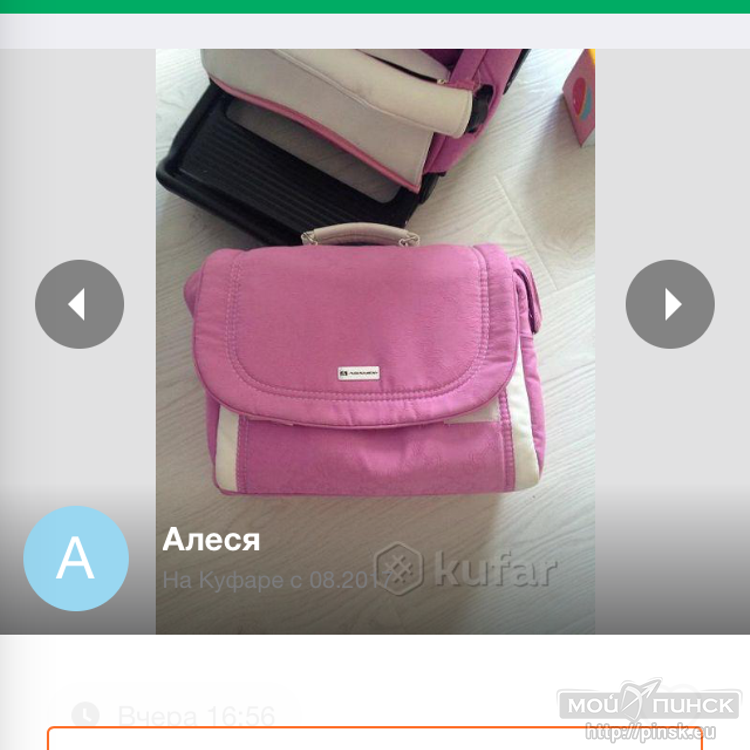Go to the next listing photo
750x750 pixels.
(x=670, y=304)
